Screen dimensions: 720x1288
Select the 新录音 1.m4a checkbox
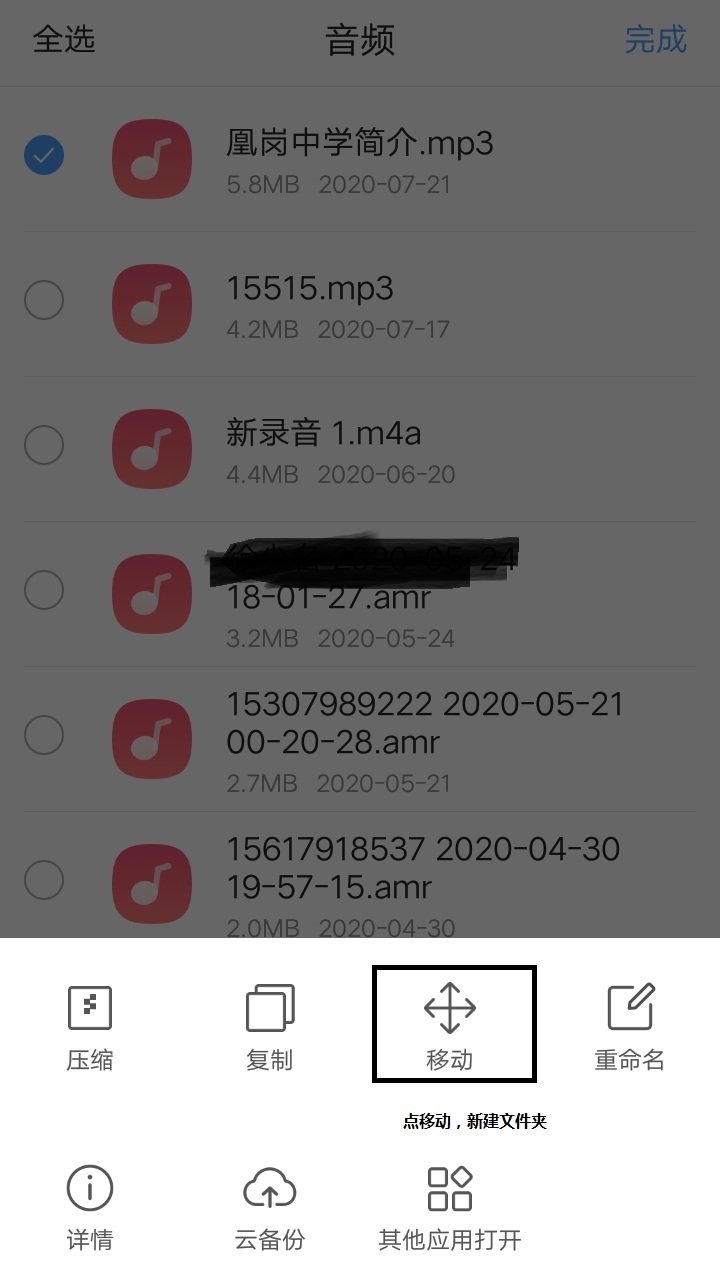(x=44, y=445)
